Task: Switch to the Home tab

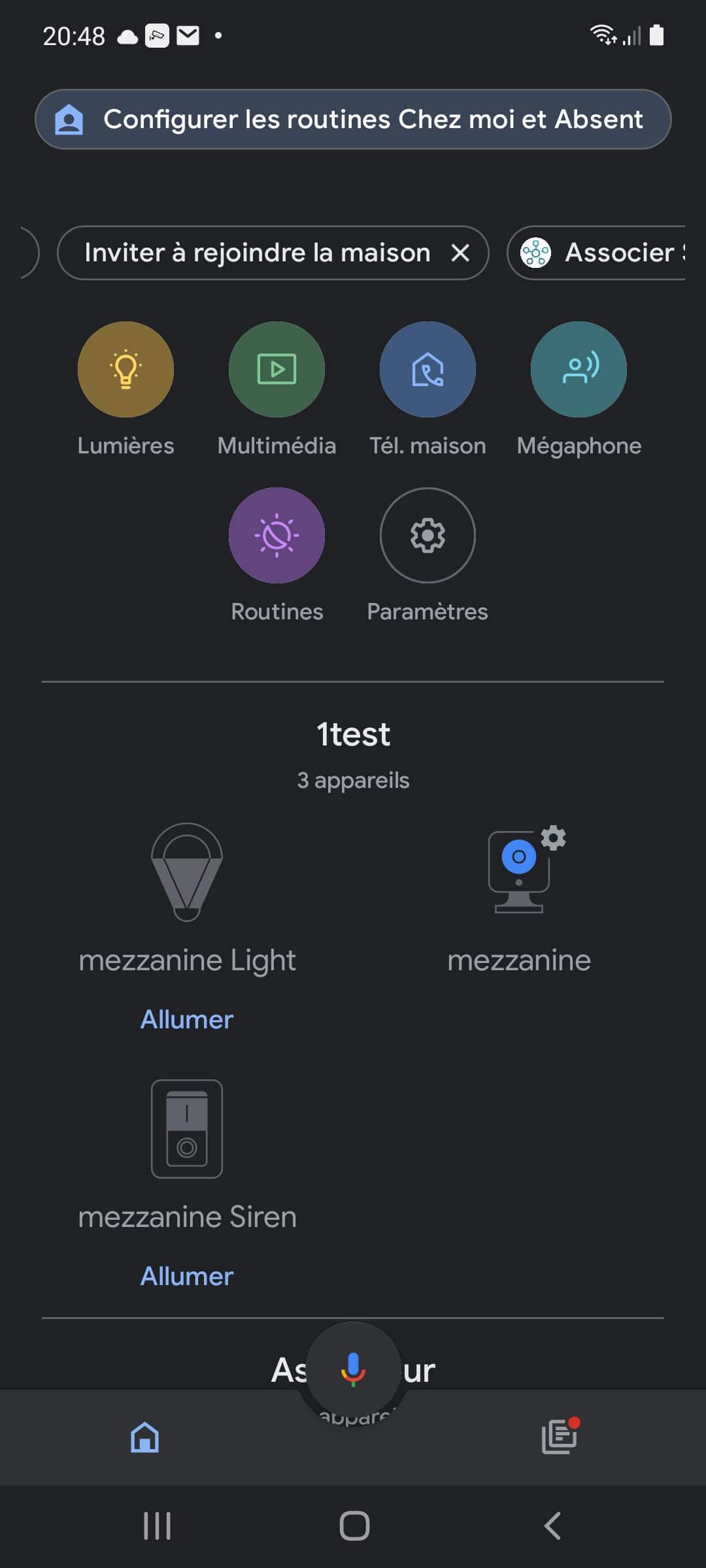Action: click(x=145, y=1437)
